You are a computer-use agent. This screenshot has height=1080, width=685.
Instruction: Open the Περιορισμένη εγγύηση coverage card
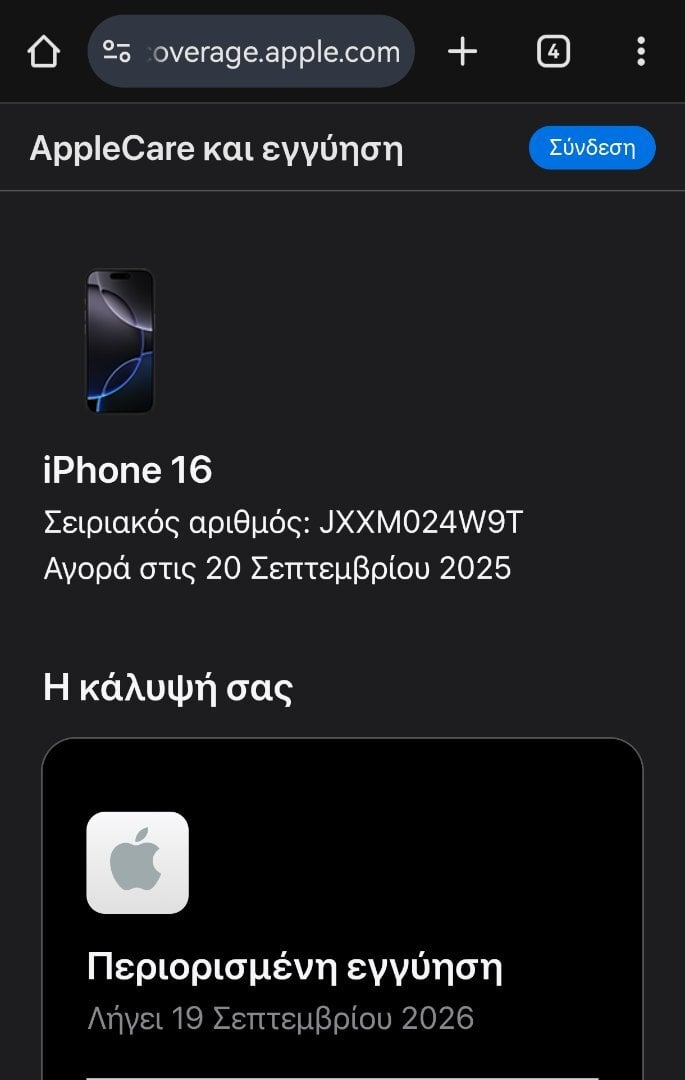[342, 920]
